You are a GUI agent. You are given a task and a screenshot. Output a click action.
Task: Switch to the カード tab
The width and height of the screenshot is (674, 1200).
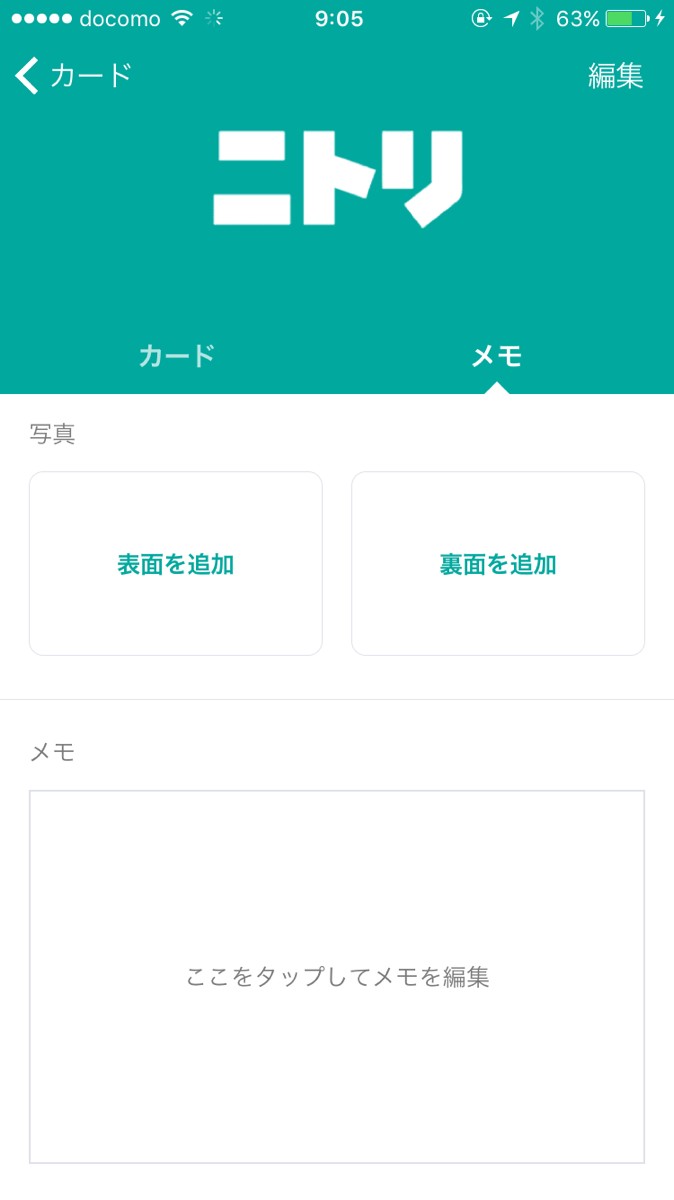(177, 356)
